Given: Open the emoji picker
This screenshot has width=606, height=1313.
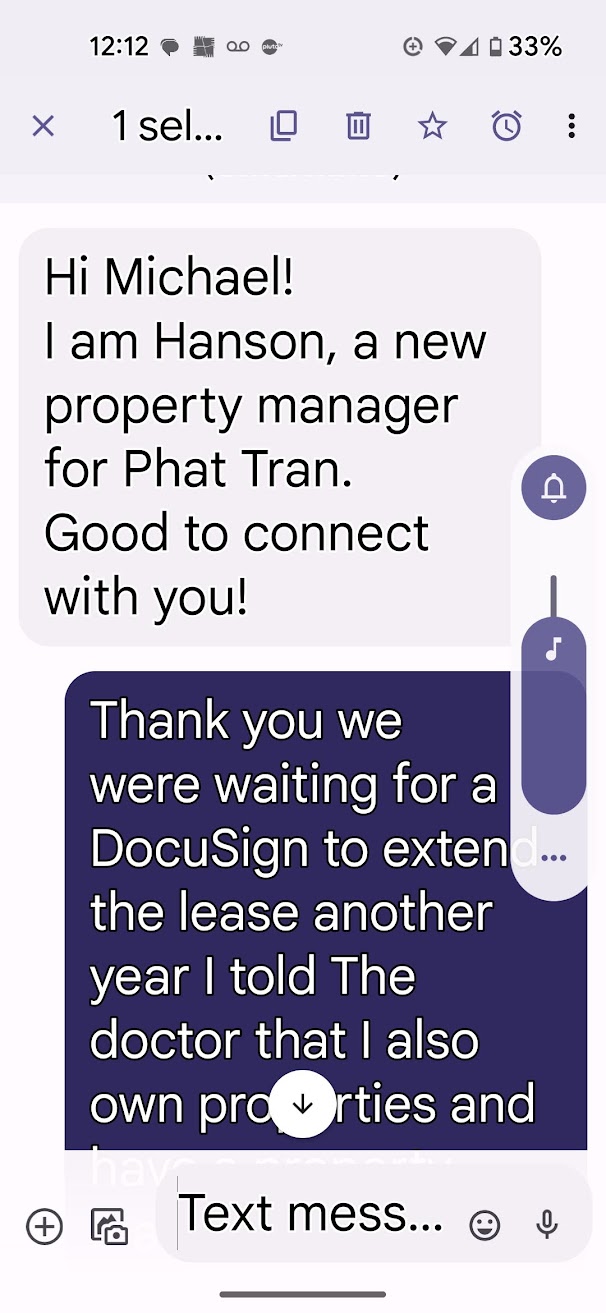Looking at the screenshot, I should point(485,1225).
